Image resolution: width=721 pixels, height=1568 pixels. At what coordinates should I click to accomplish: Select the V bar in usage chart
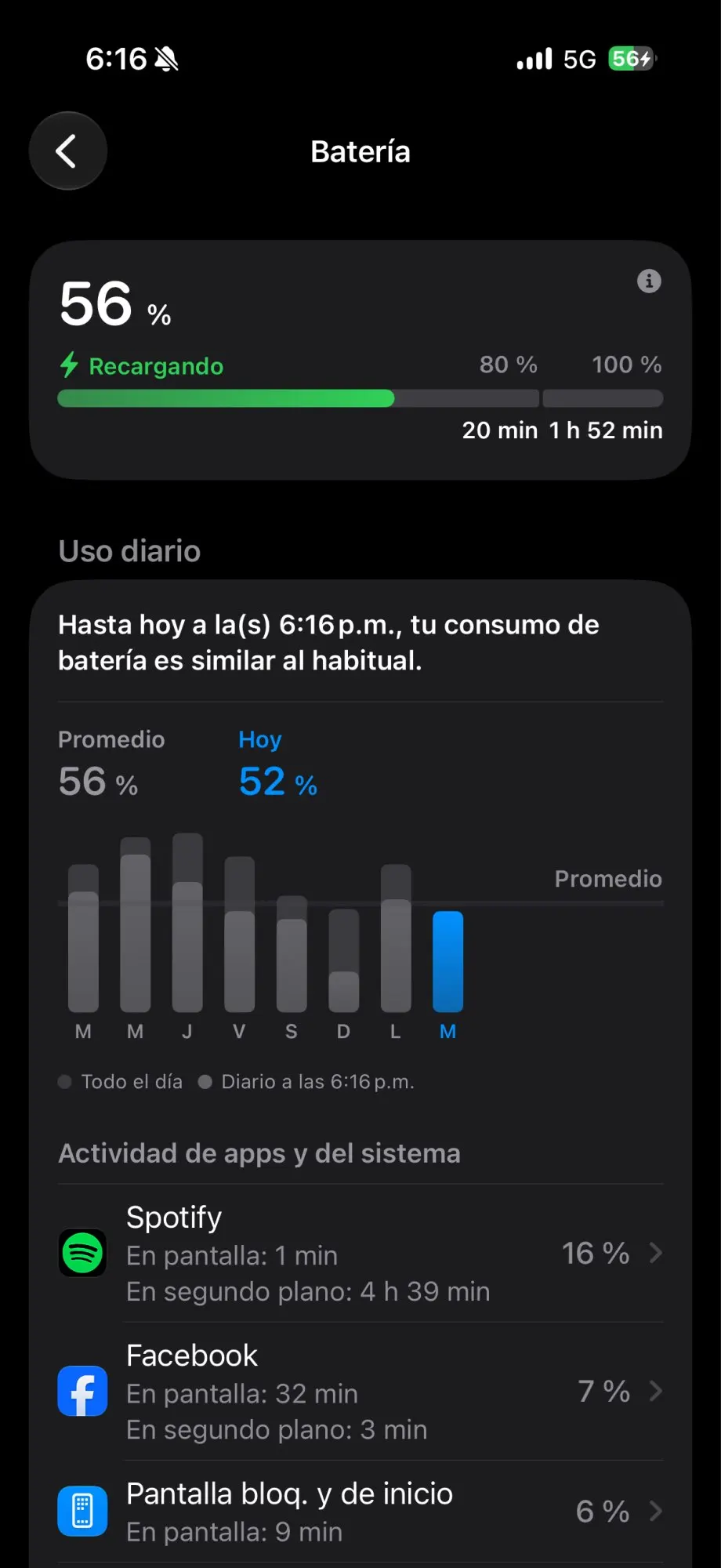[239, 935]
